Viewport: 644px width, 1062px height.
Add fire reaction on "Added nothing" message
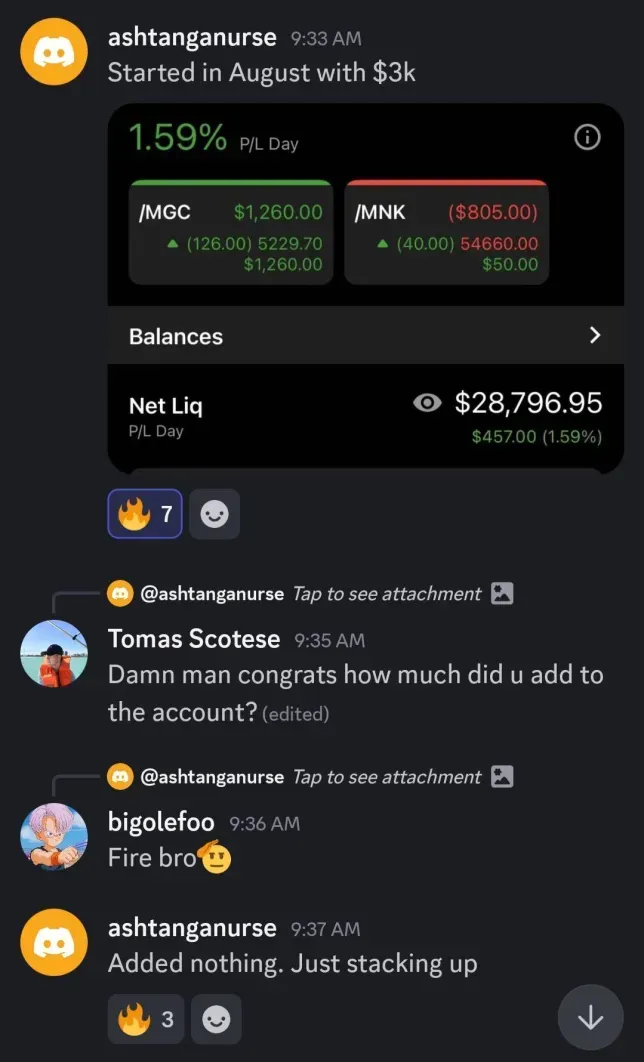145,1019
